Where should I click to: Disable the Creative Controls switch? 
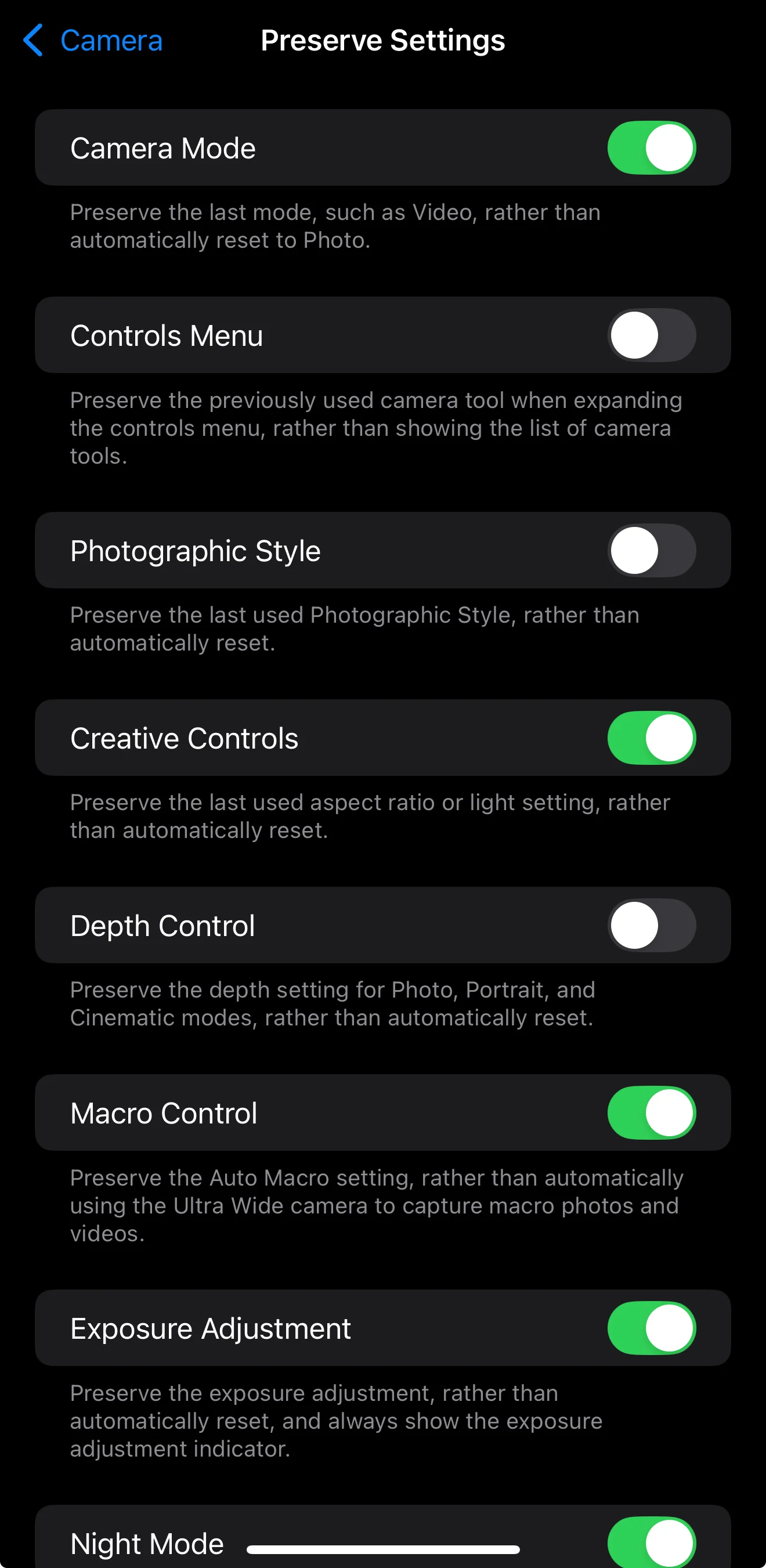651,738
